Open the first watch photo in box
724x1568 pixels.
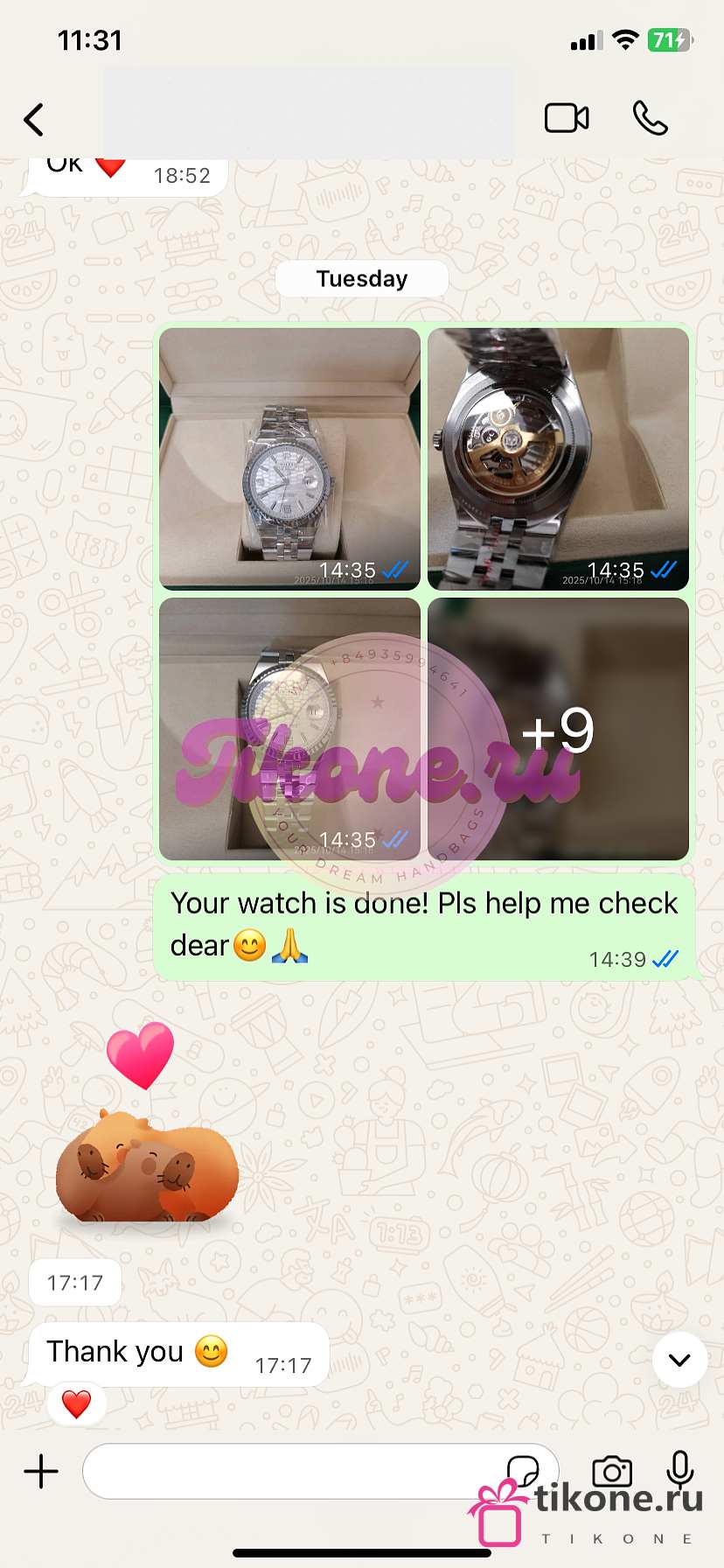tap(289, 458)
